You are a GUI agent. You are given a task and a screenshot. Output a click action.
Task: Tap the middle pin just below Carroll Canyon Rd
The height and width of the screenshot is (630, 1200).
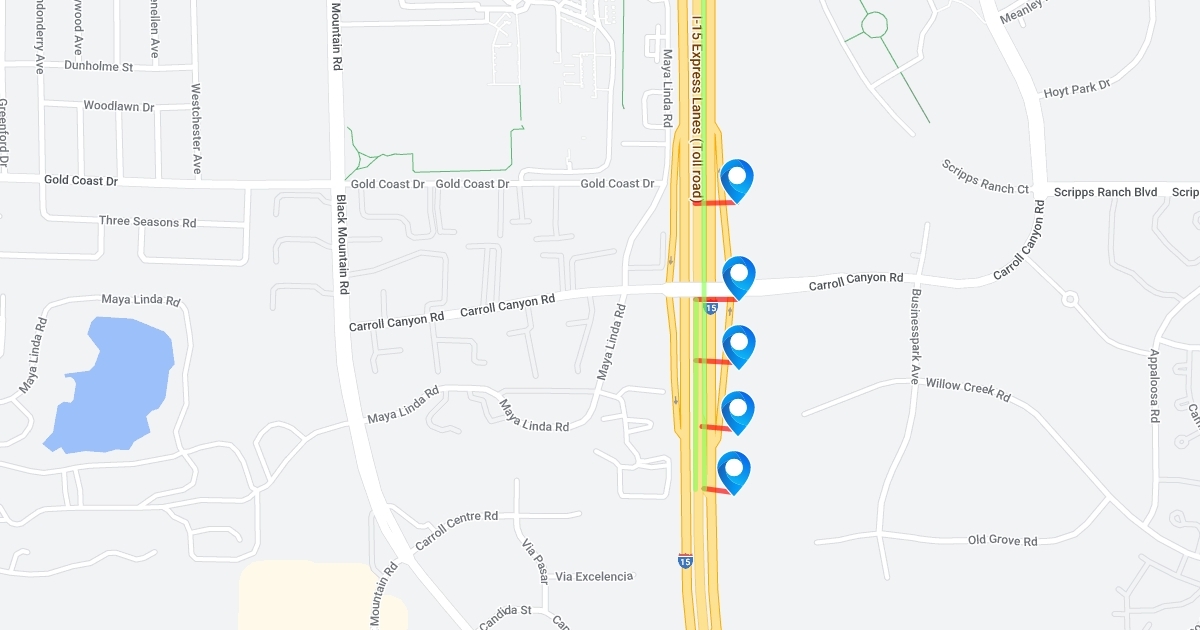[739, 346]
